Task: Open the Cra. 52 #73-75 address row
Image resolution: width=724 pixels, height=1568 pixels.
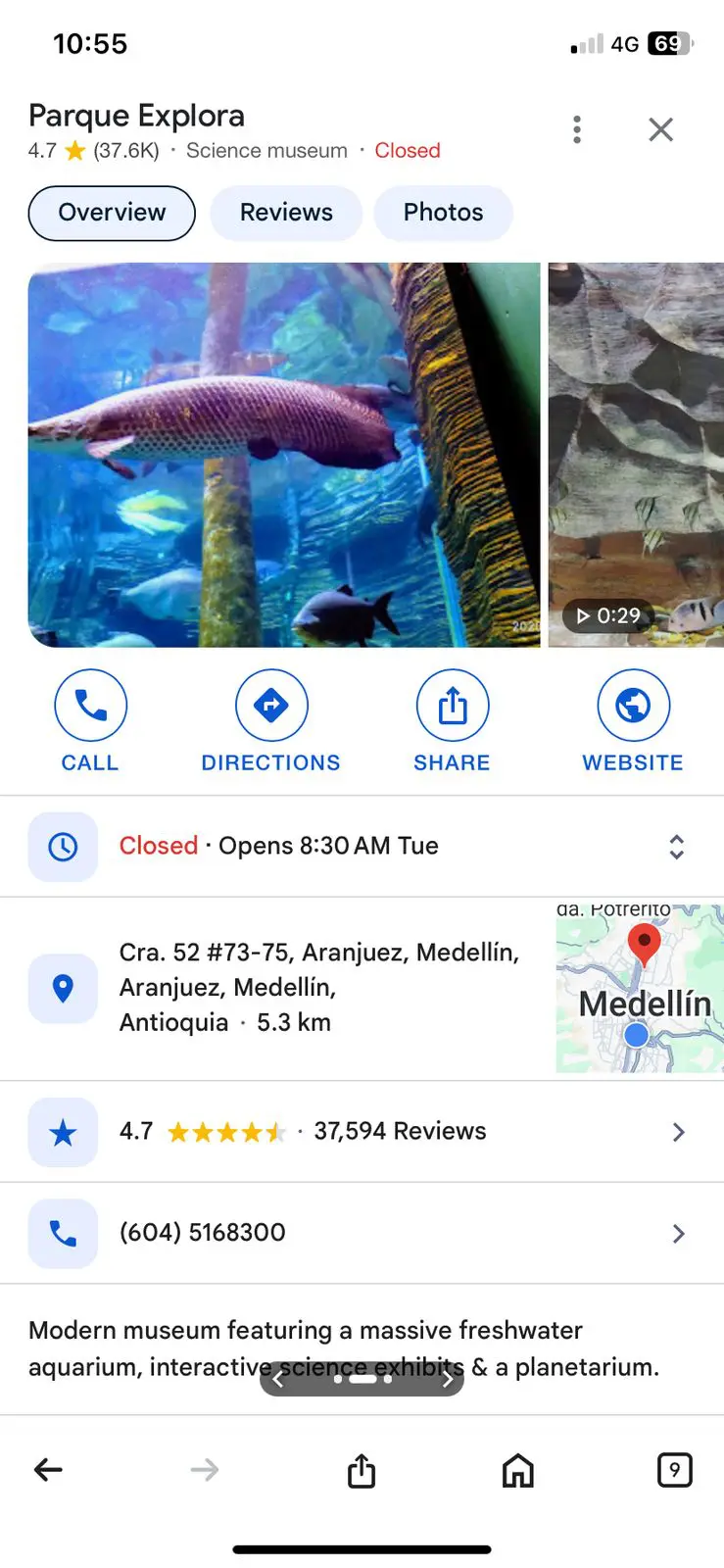Action: (x=318, y=988)
